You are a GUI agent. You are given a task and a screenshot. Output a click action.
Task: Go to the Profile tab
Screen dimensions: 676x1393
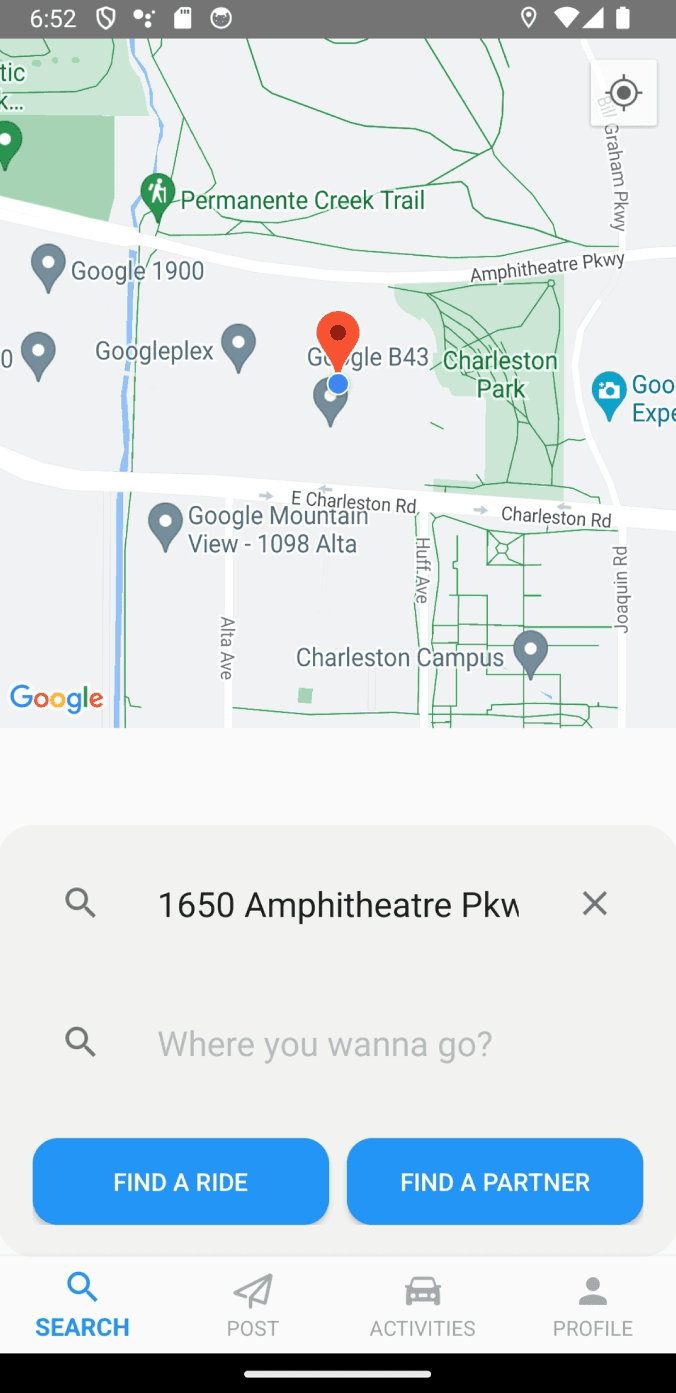tap(592, 1305)
